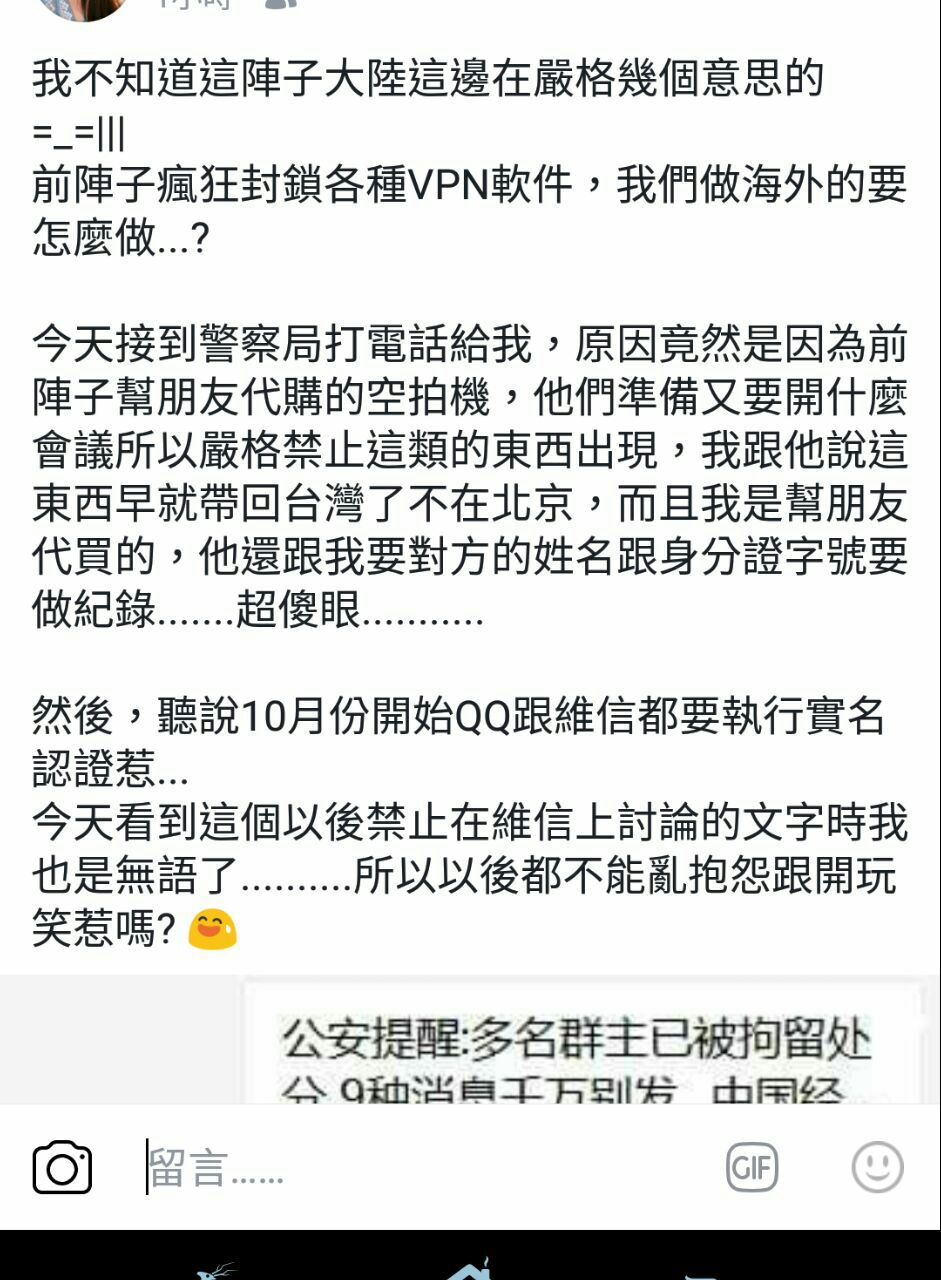This screenshot has height=1280, width=941.
Task: Open the emoji smiley picker
Action: coord(877,1167)
